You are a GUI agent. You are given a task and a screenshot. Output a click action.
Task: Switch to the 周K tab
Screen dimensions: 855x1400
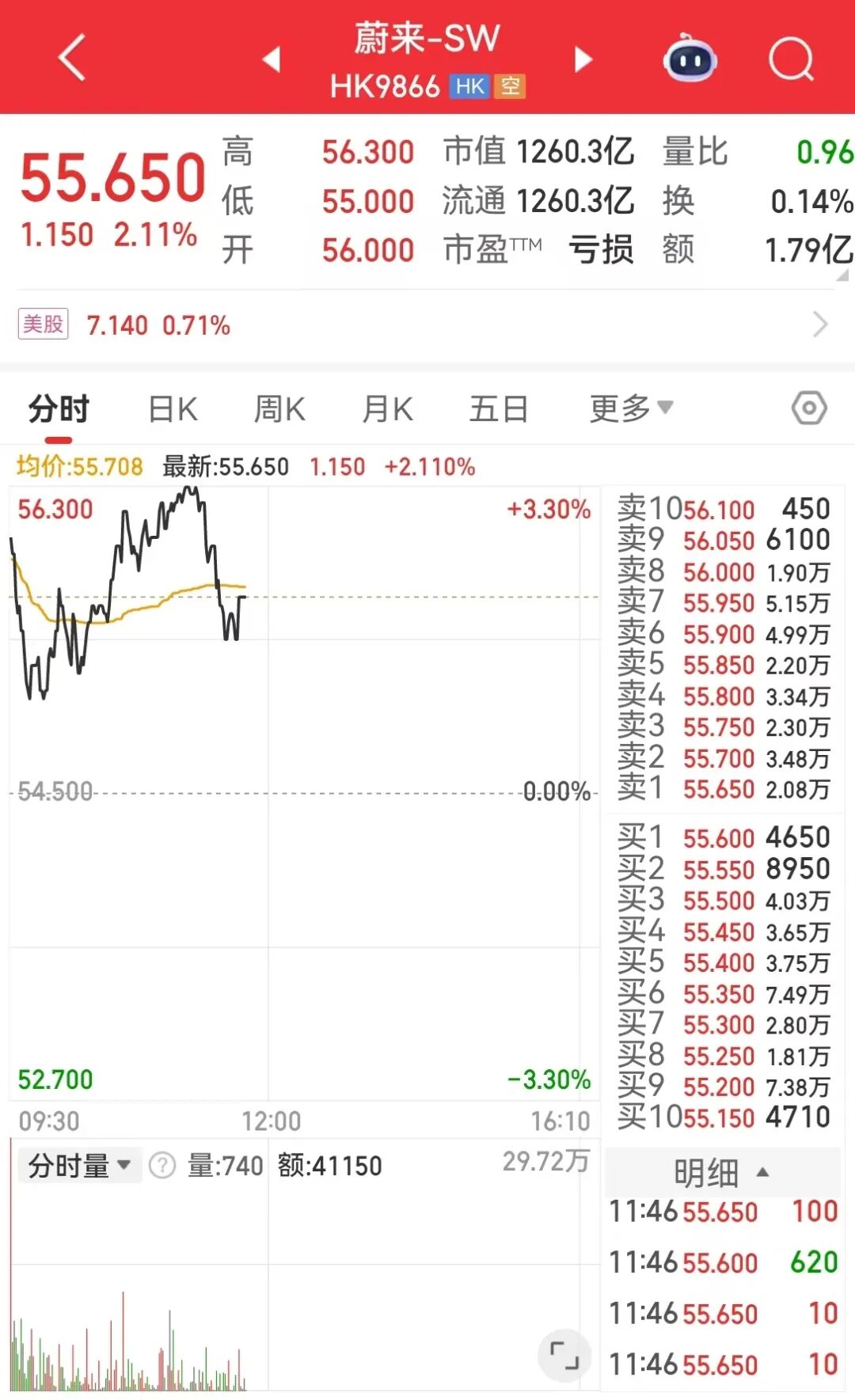[x=279, y=410]
